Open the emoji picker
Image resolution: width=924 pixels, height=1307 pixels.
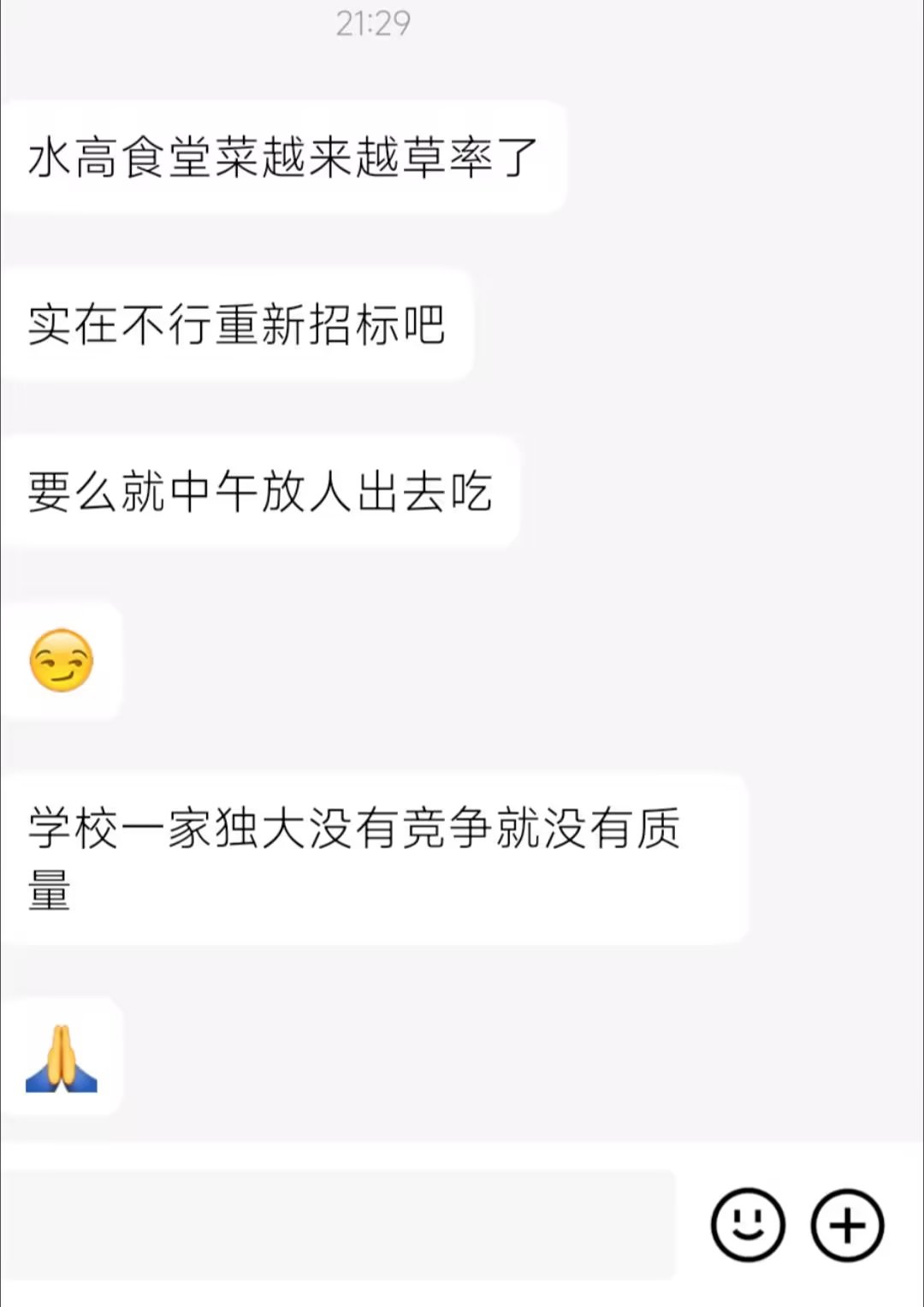pyautogui.click(x=747, y=1225)
